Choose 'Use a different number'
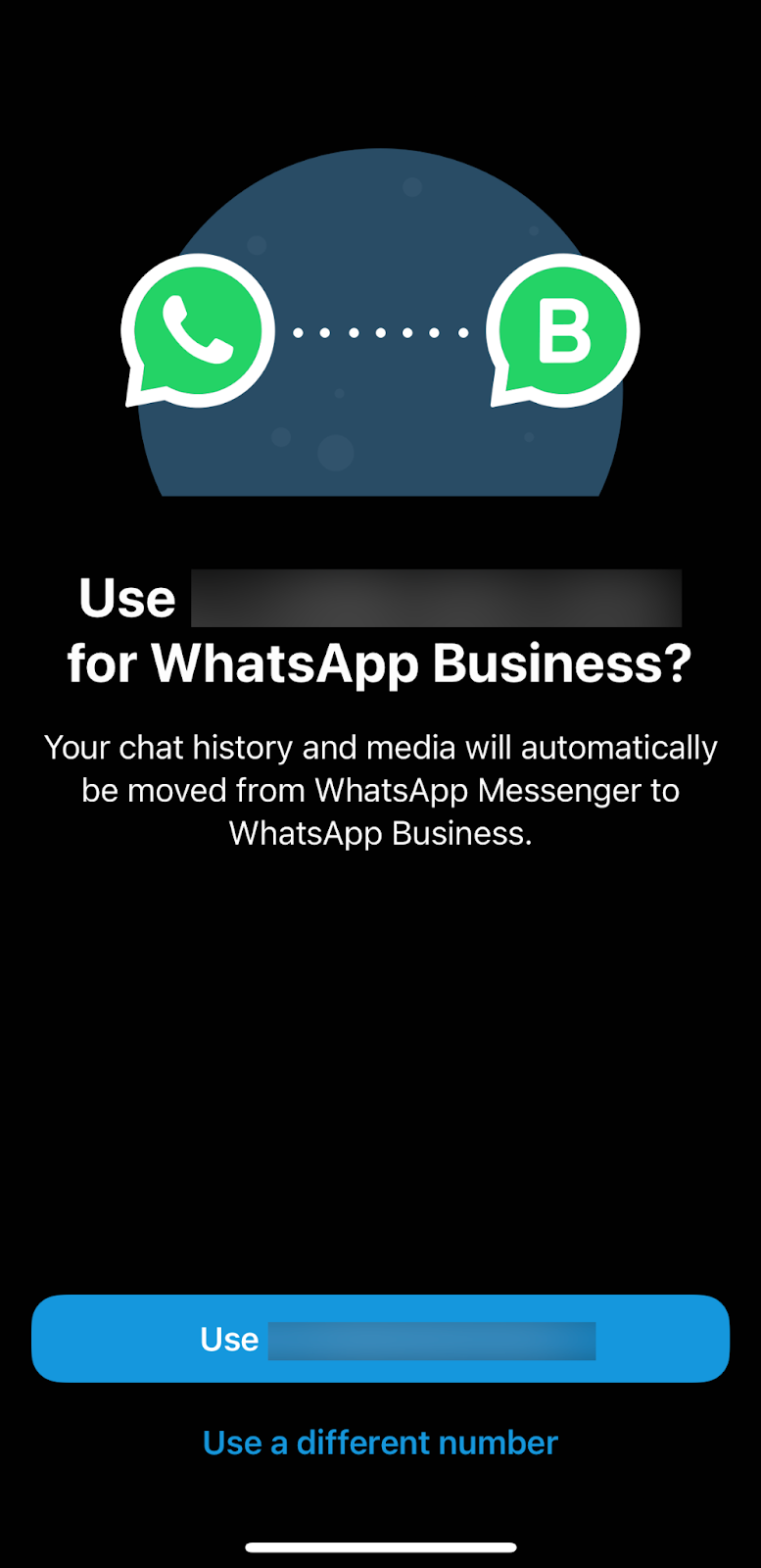 click(x=380, y=1443)
